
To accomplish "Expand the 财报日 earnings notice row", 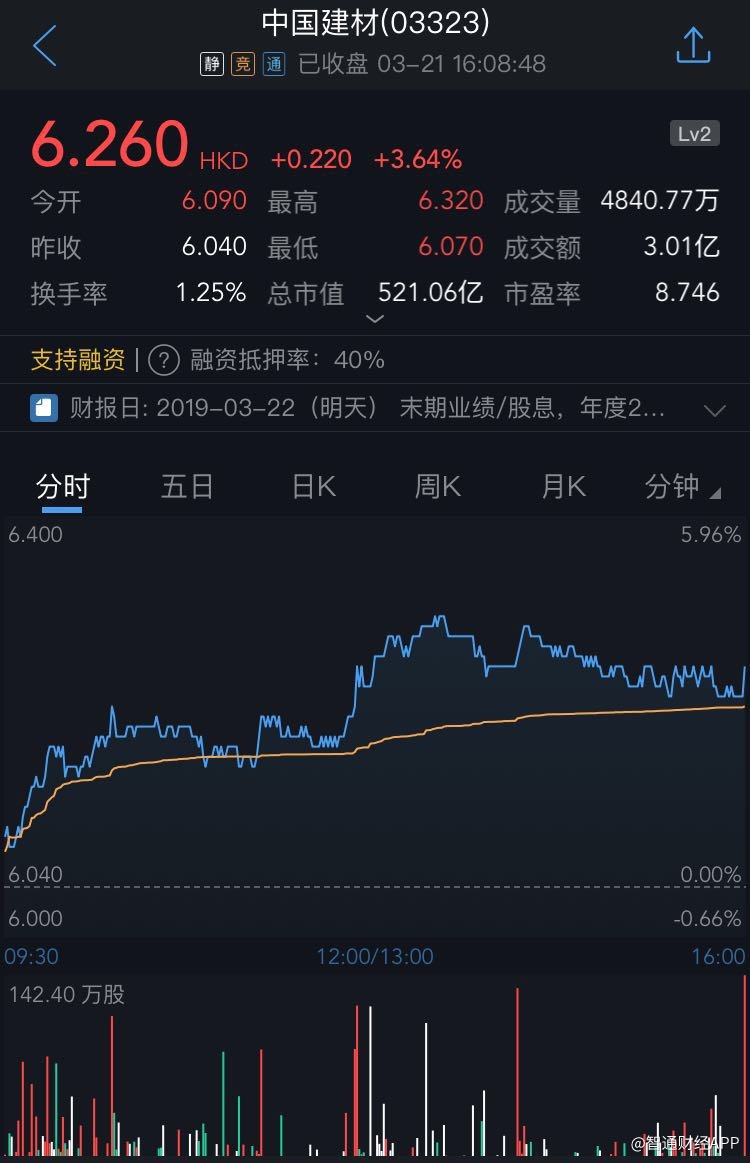I will pos(714,410).
